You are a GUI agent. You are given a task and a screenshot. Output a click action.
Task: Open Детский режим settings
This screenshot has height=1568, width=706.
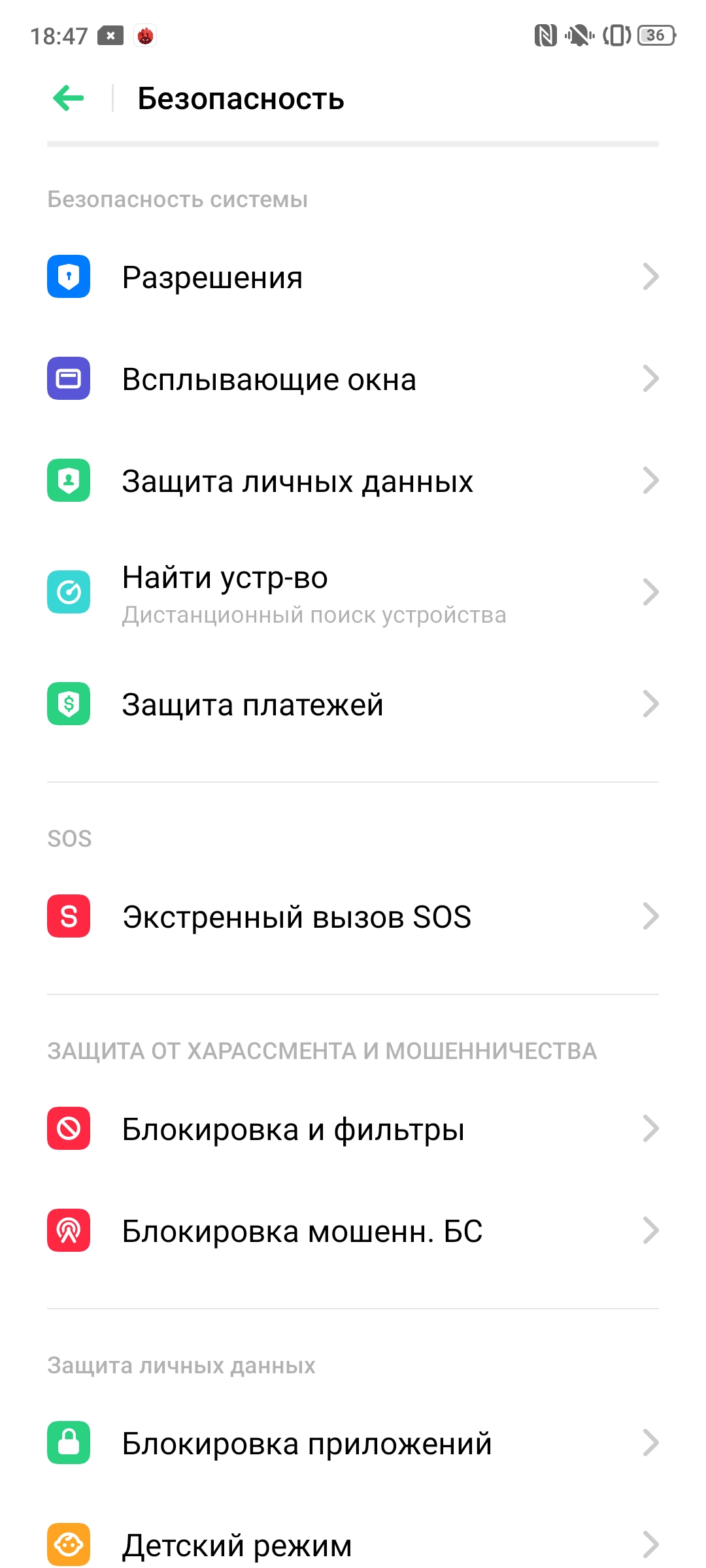[x=353, y=1544]
